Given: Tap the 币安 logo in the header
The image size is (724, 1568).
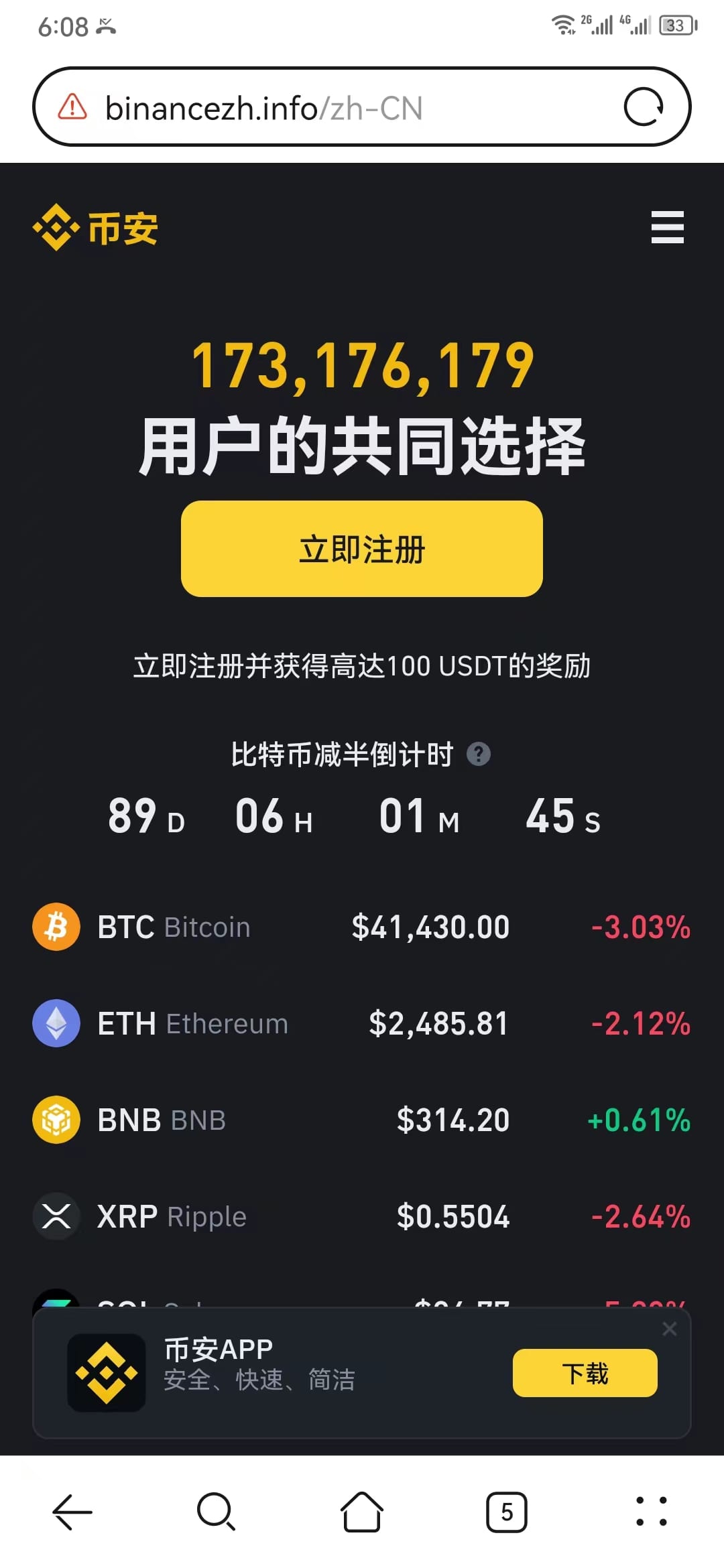Looking at the screenshot, I should pos(96,228).
